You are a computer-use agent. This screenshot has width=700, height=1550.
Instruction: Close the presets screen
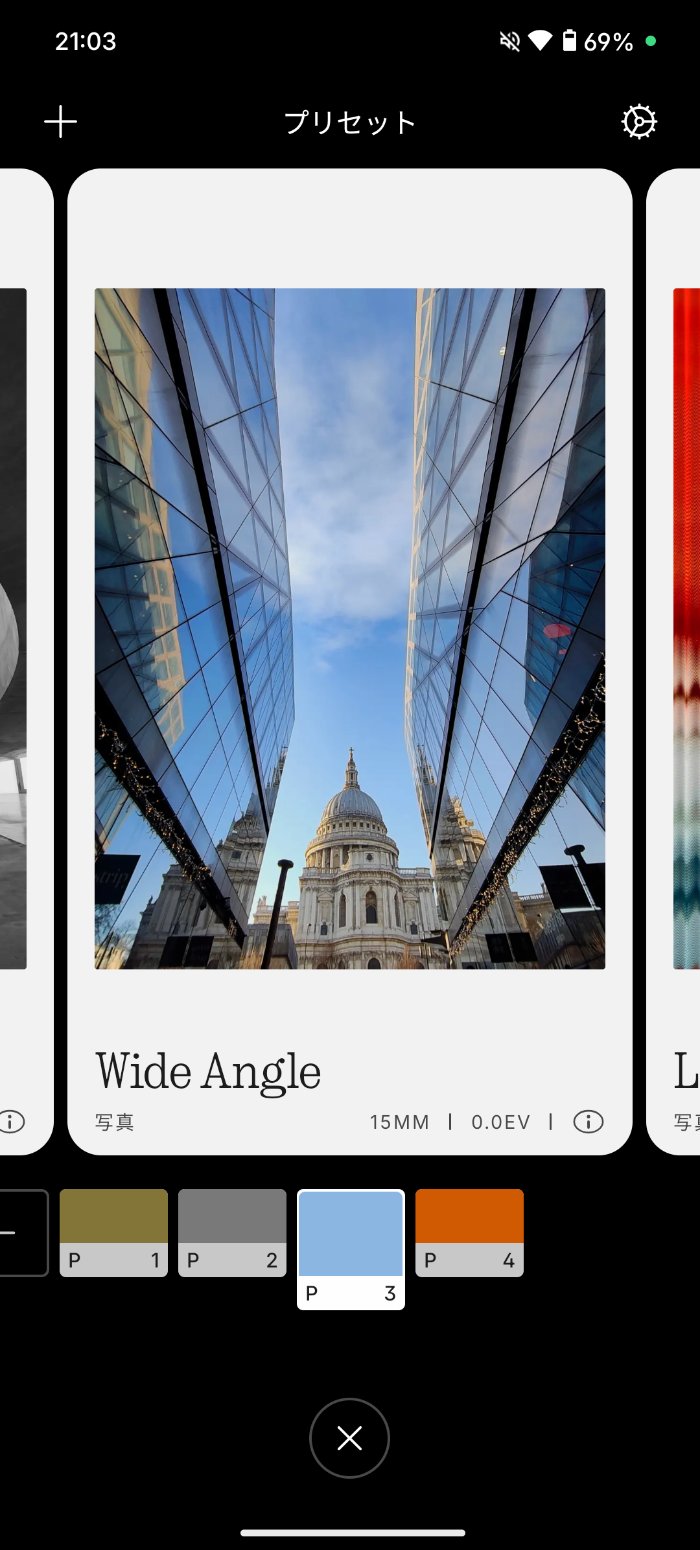tap(349, 1438)
